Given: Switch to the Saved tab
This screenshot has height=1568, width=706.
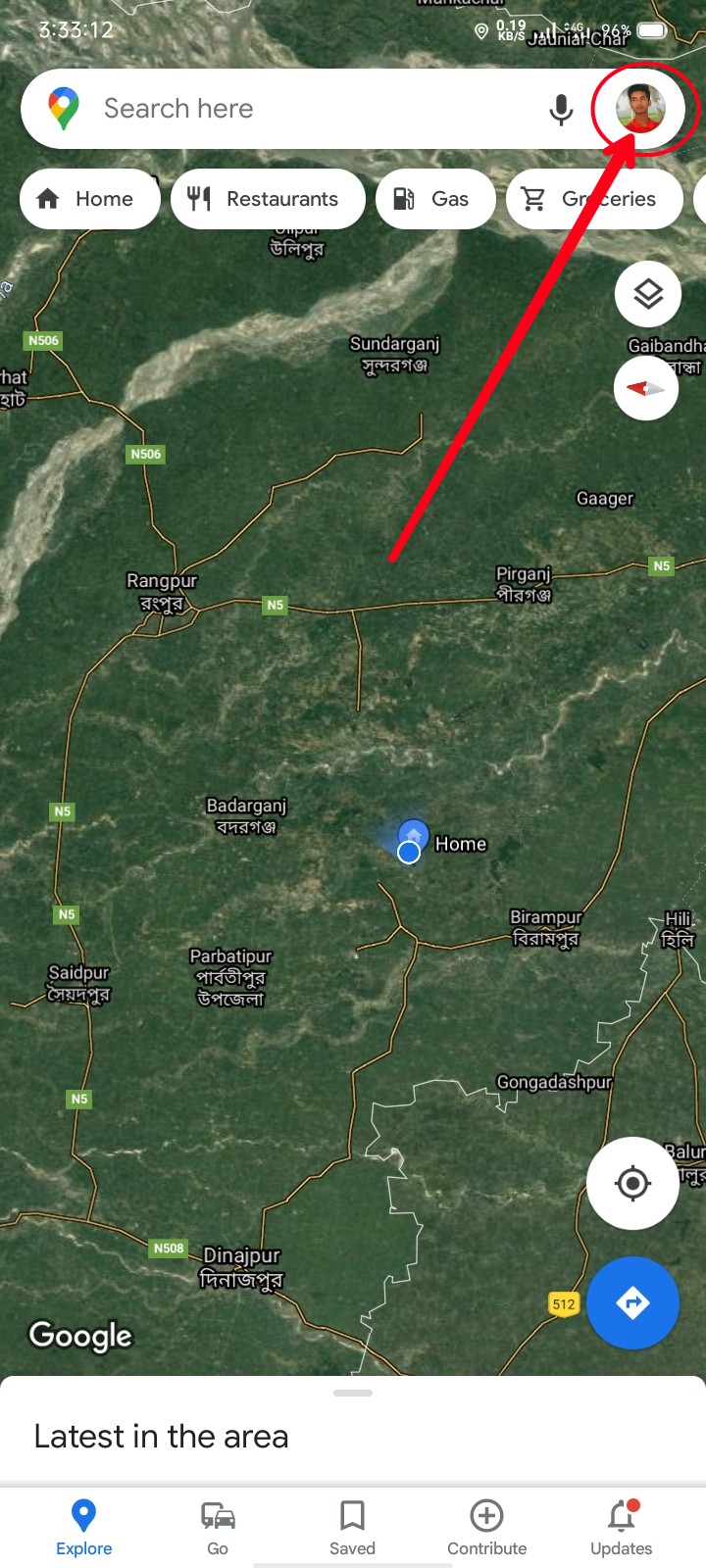Looking at the screenshot, I should pos(352,1528).
